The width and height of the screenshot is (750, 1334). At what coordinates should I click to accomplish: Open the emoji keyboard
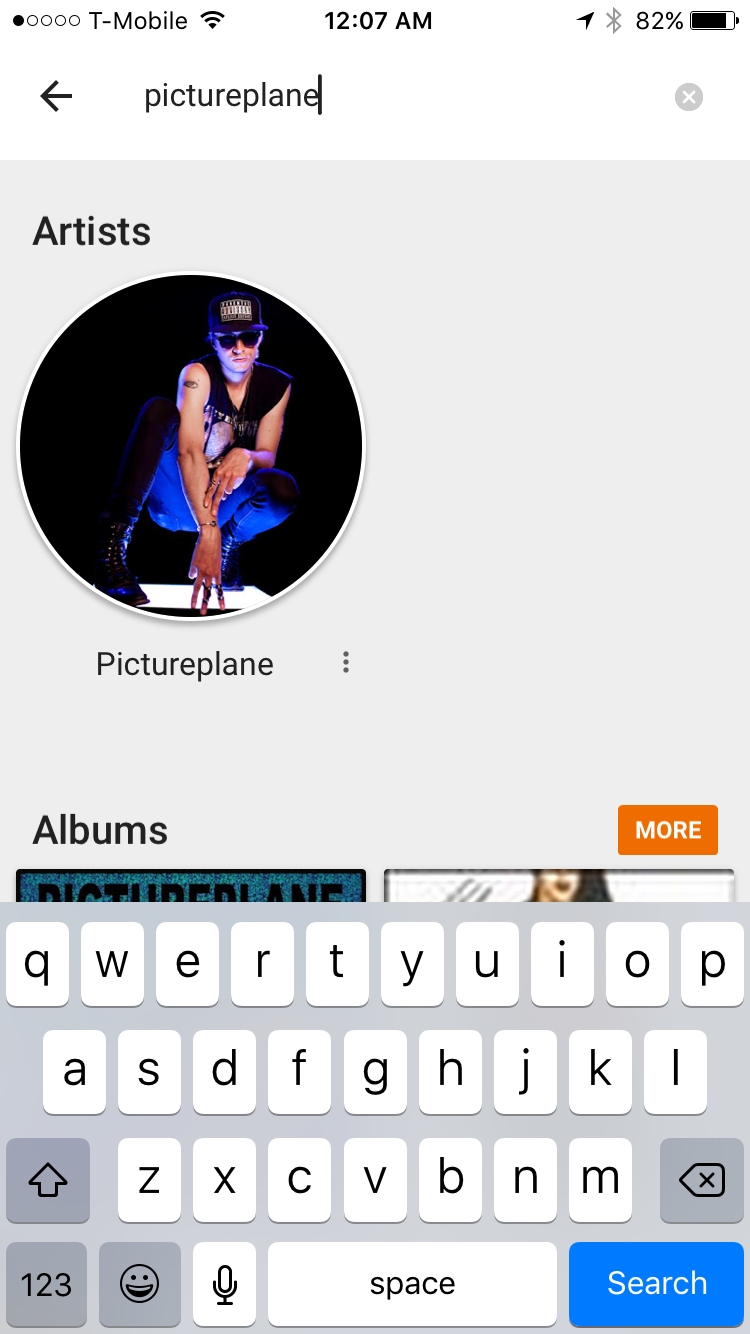pyautogui.click(x=139, y=1284)
